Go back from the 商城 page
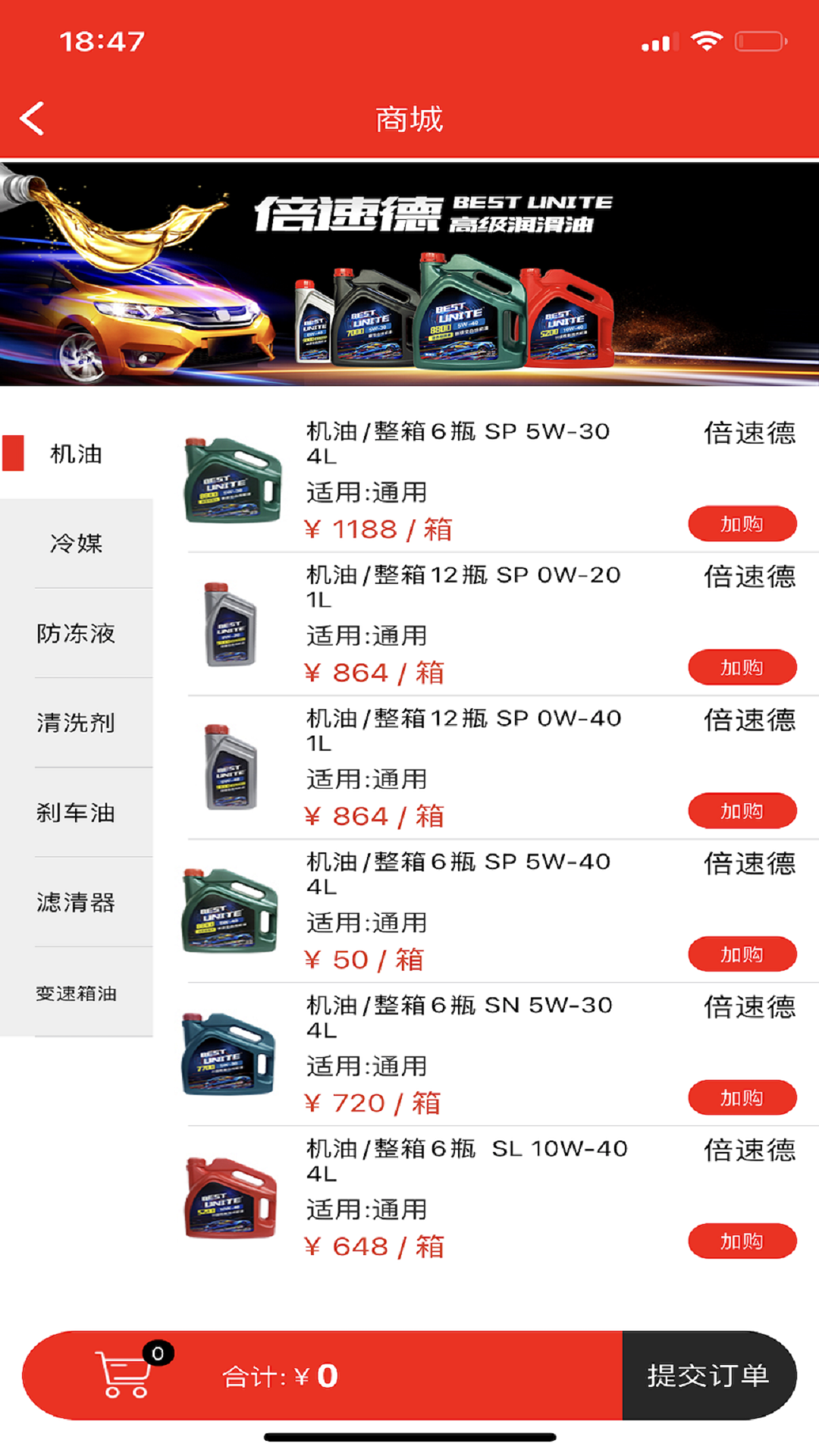 click(32, 119)
